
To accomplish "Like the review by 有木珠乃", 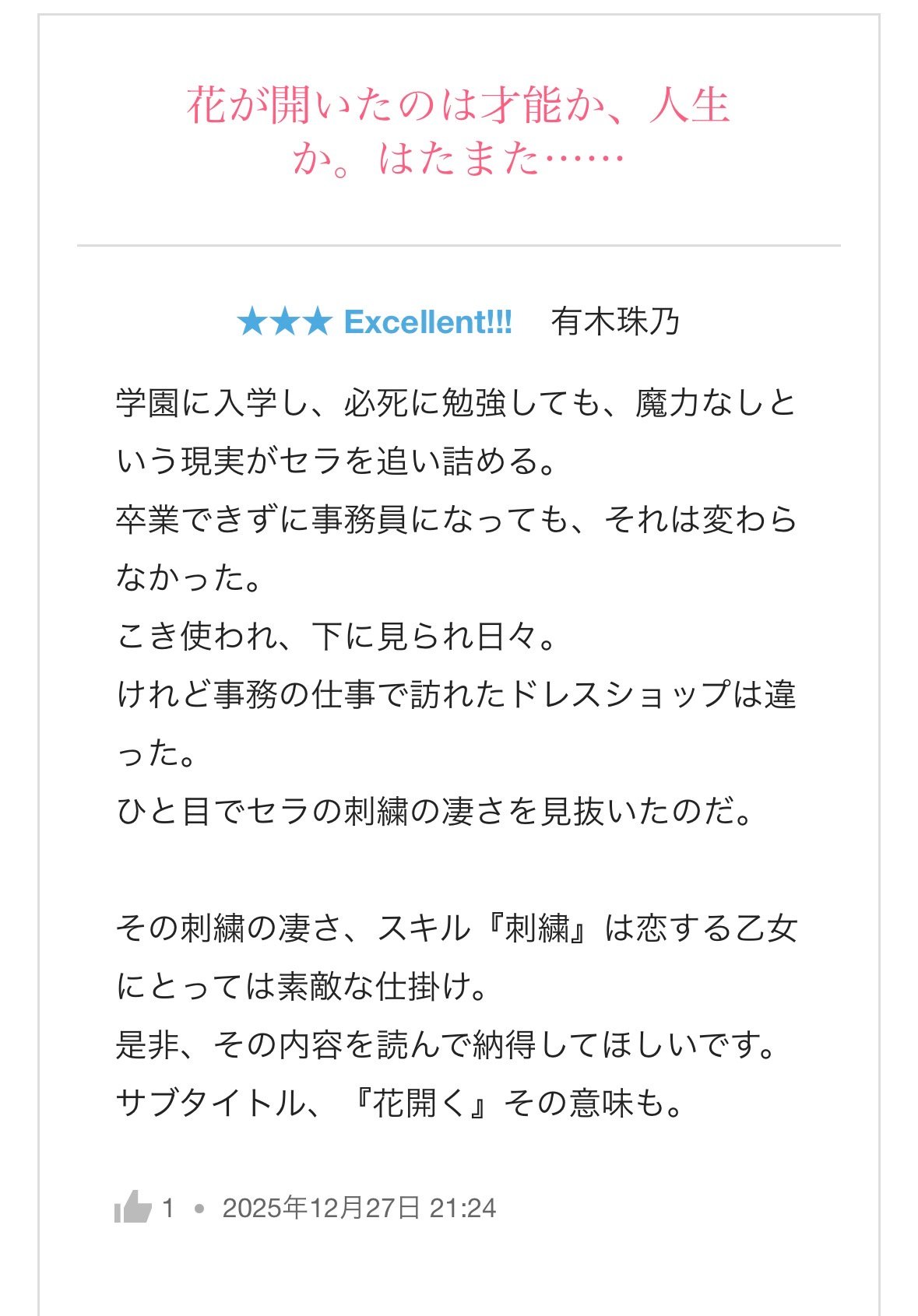I will (133, 1207).
